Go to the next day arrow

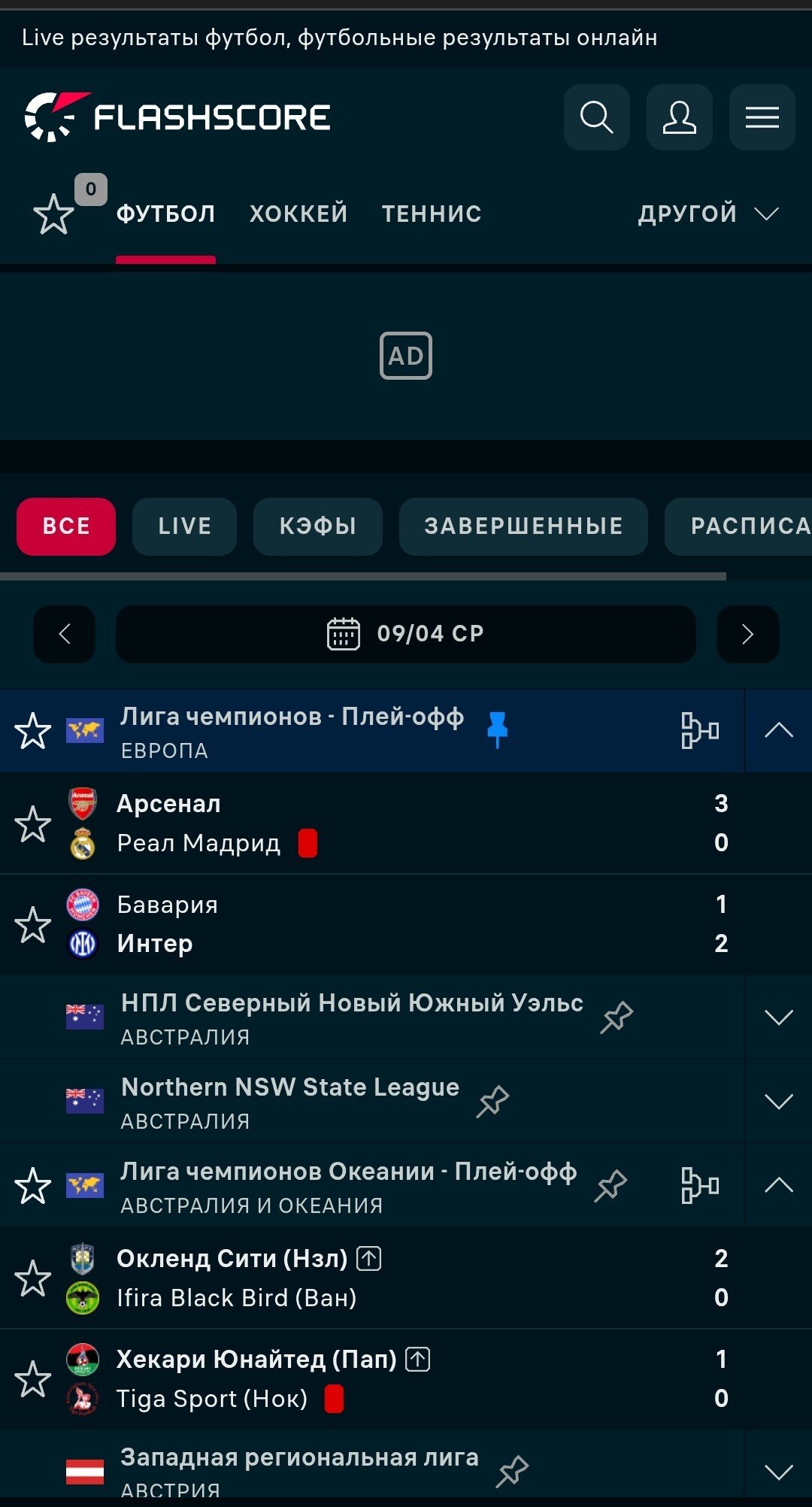[747, 634]
